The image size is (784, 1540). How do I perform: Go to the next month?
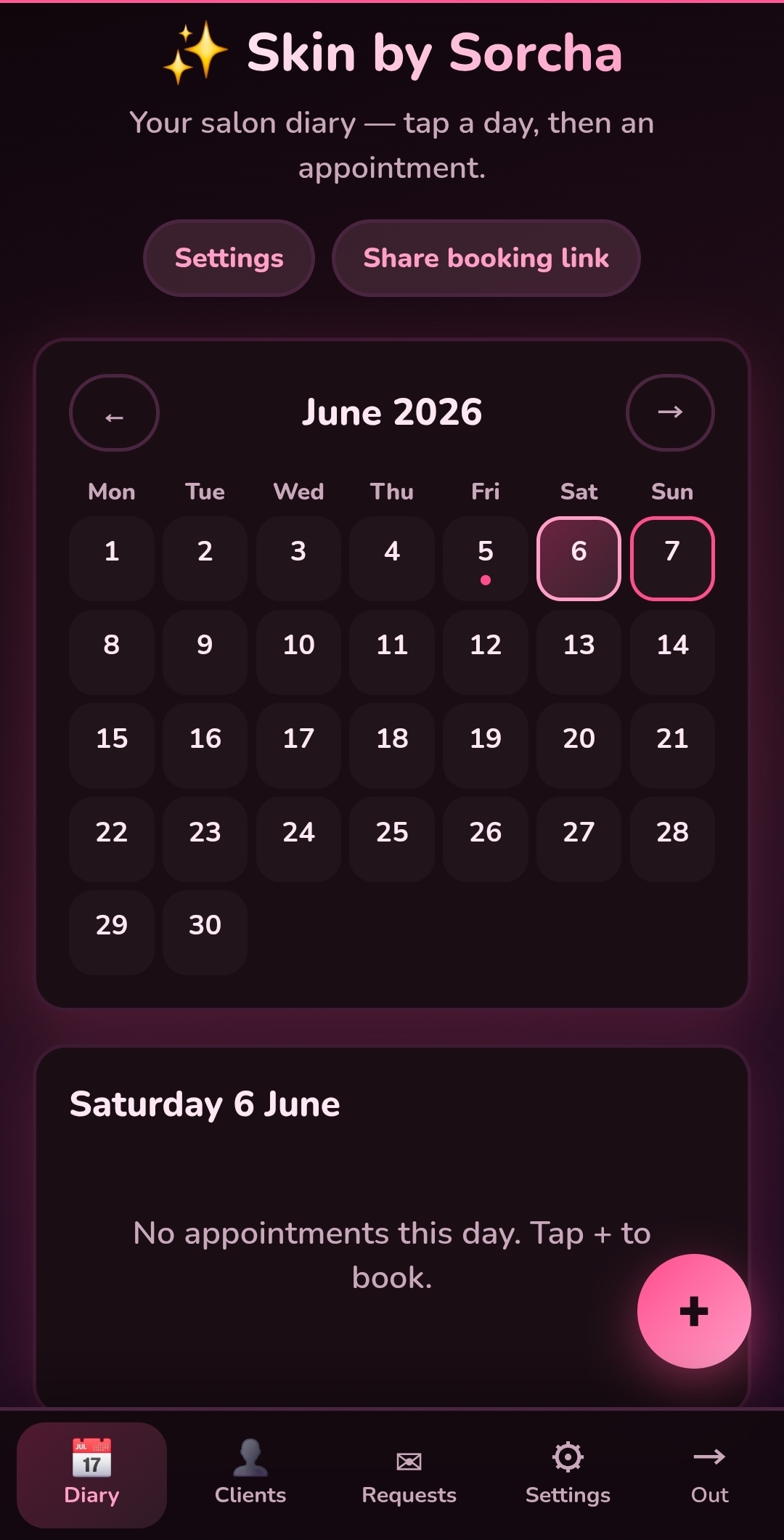click(670, 412)
